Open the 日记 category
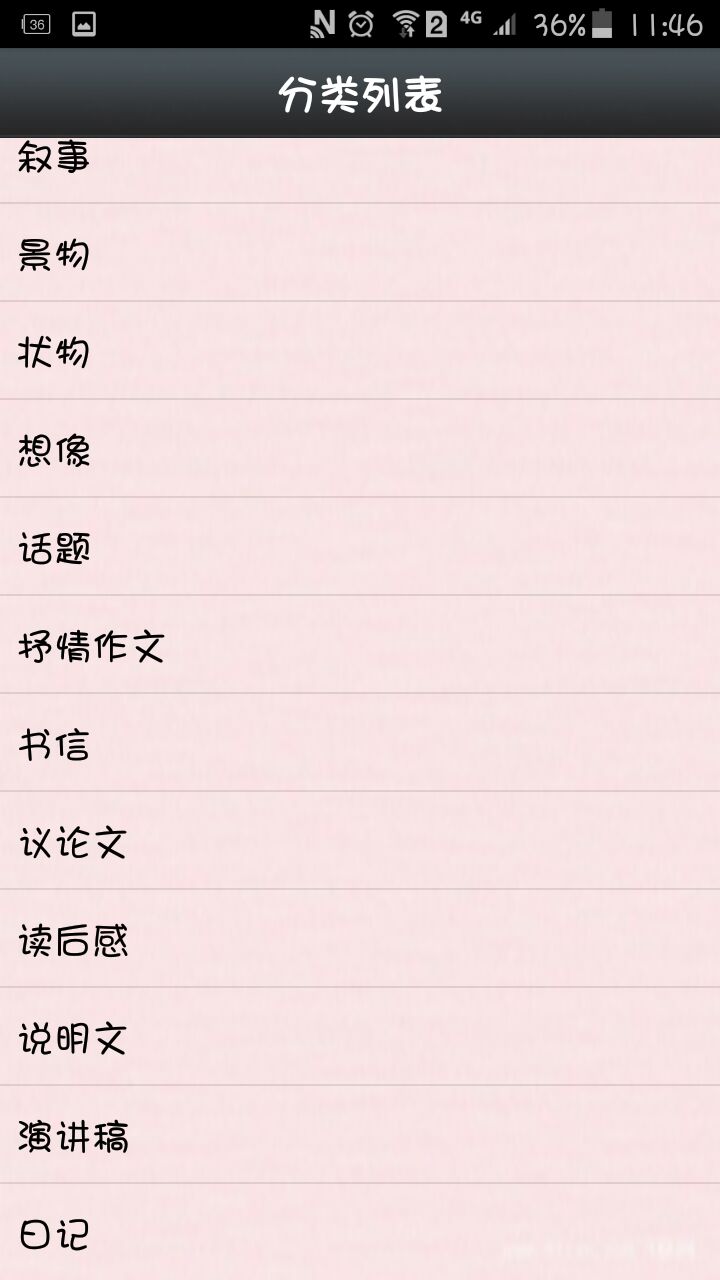This screenshot has height=1280, width=720. coord(360,1232)
